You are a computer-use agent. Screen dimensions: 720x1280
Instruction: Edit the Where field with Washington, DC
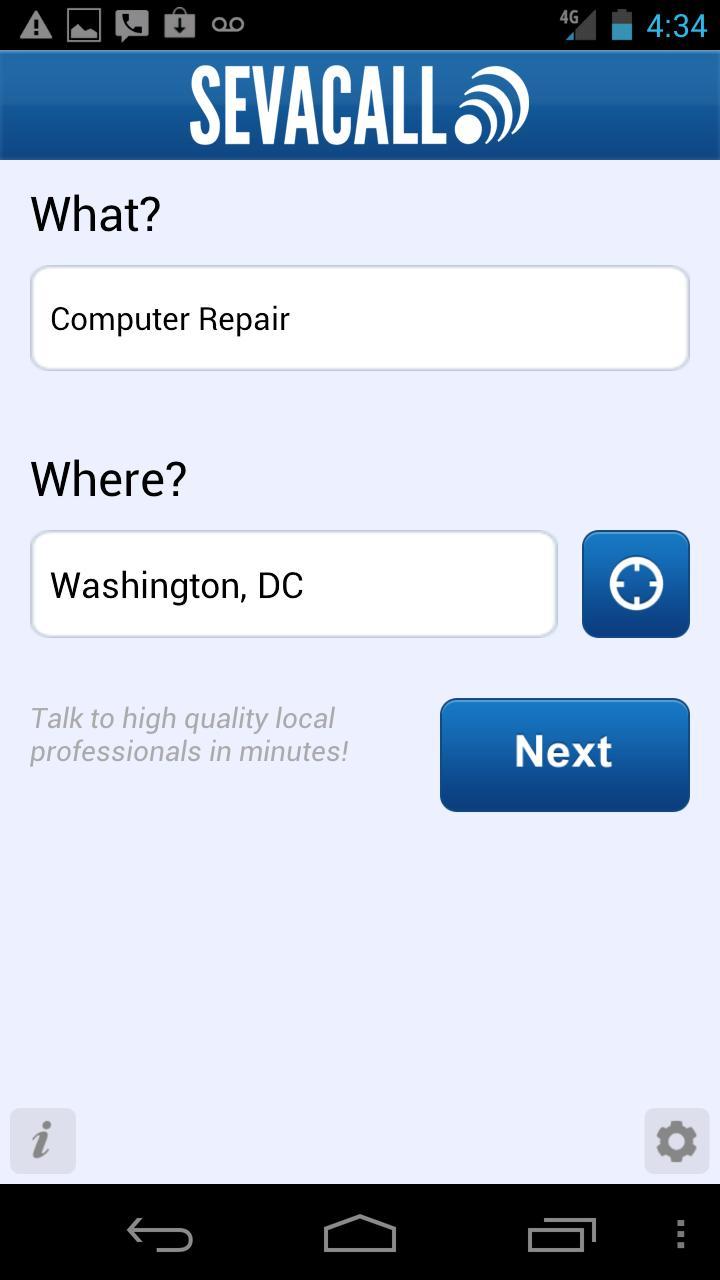coord(293,584)
